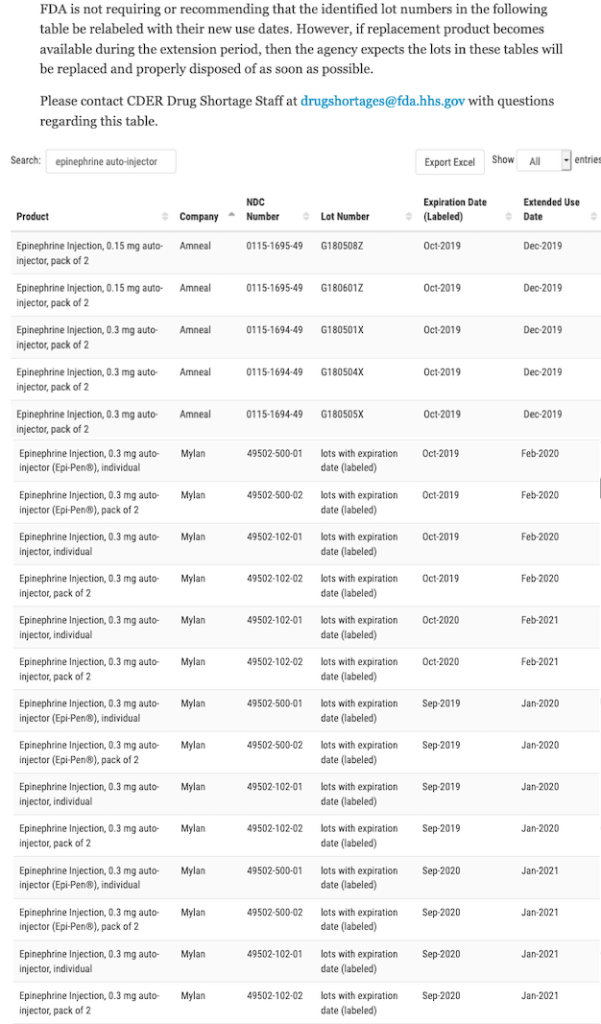The height and width of the screenshot is (1024, 601).
Task: Sort by Lot Number column
Action: click(345, 216)
